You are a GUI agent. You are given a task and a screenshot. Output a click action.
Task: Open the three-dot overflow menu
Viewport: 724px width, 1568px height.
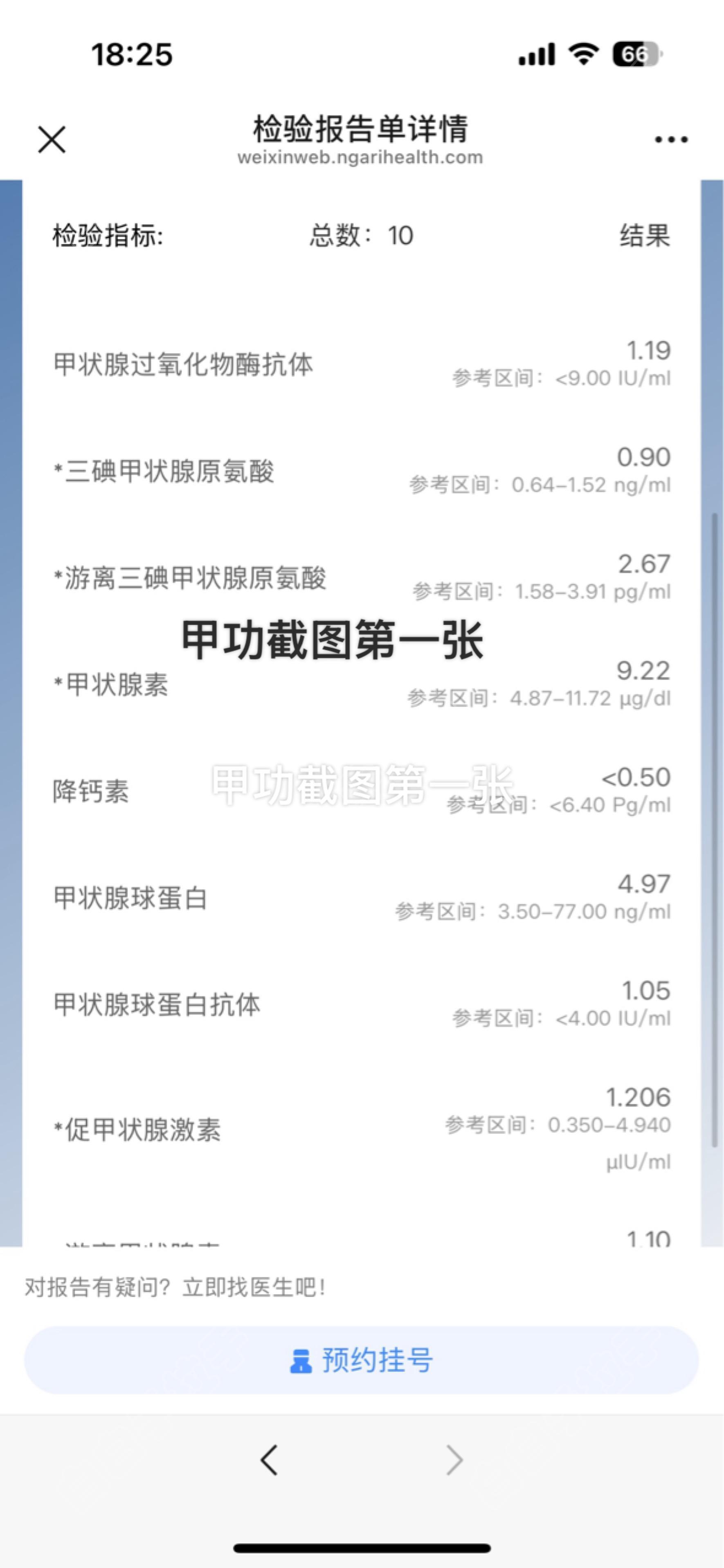click(x=671, y=139)
